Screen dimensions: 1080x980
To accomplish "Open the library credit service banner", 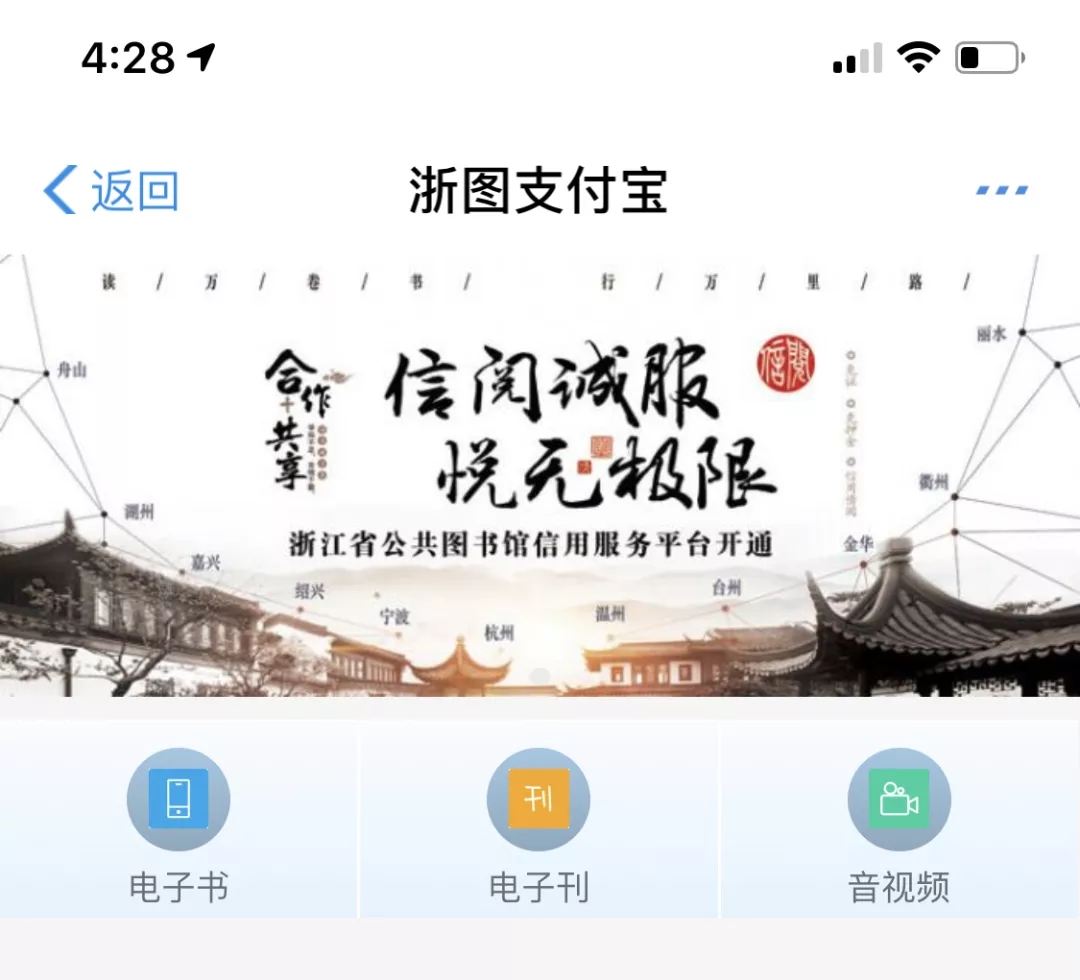I will click(x=540, y=475).
